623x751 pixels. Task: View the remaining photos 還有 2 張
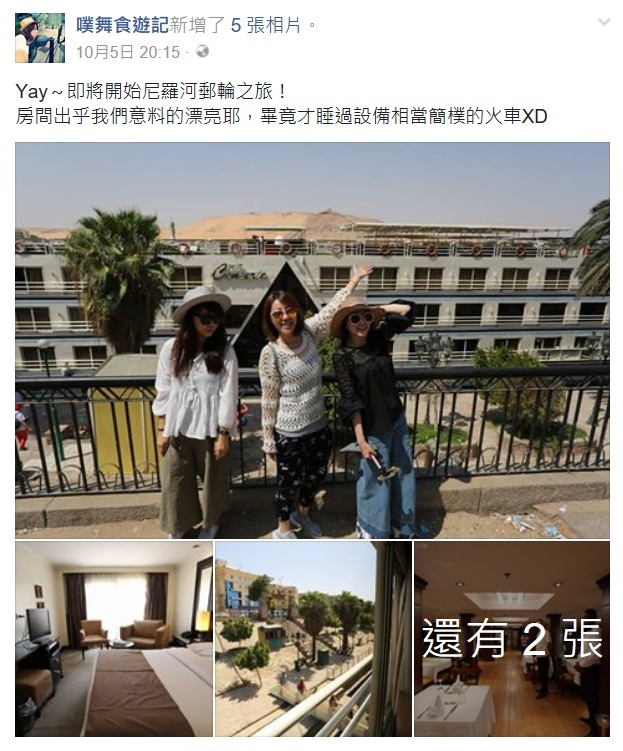pyautogui.click(x=512, y=639)
